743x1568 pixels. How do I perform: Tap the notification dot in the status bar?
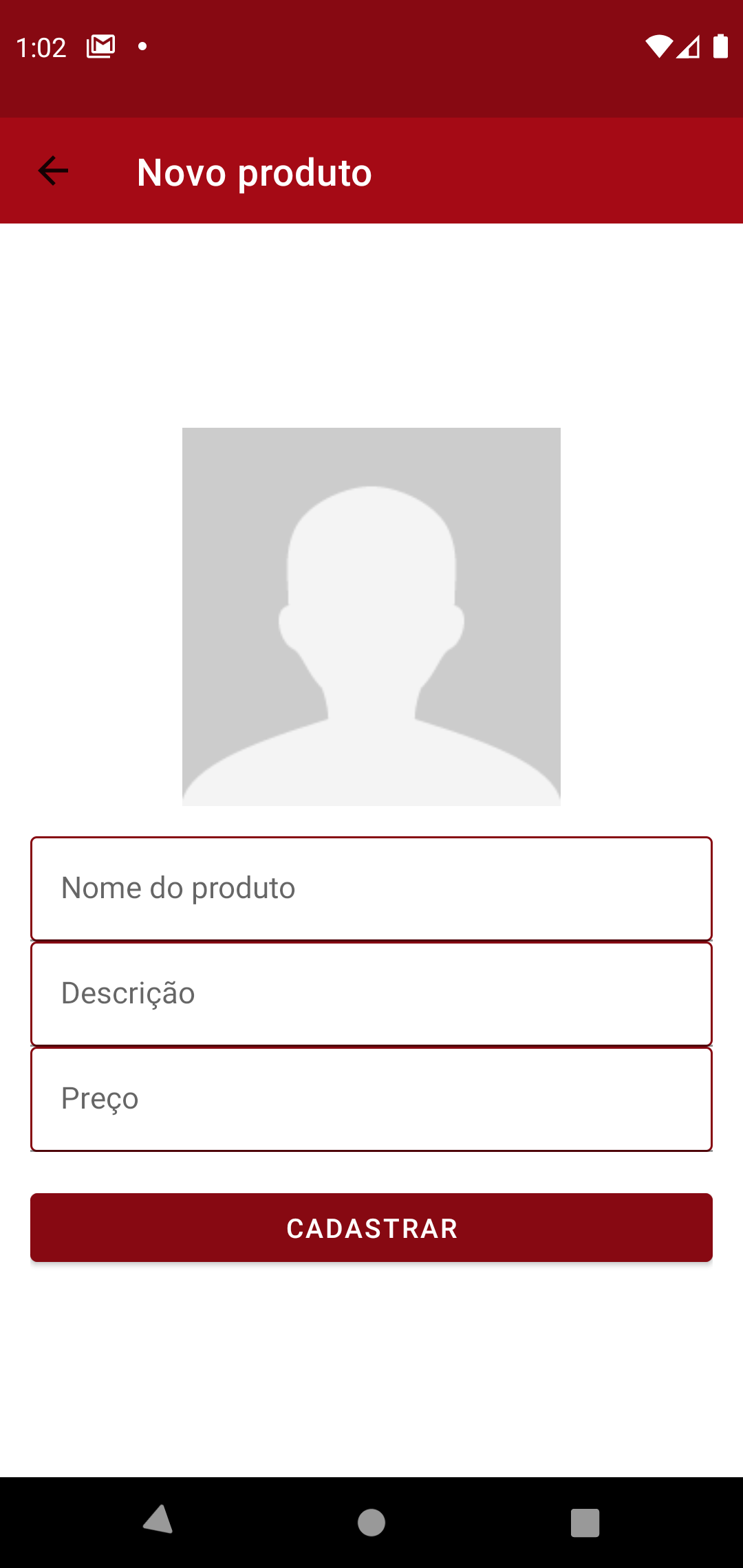(x=142, y=45)
